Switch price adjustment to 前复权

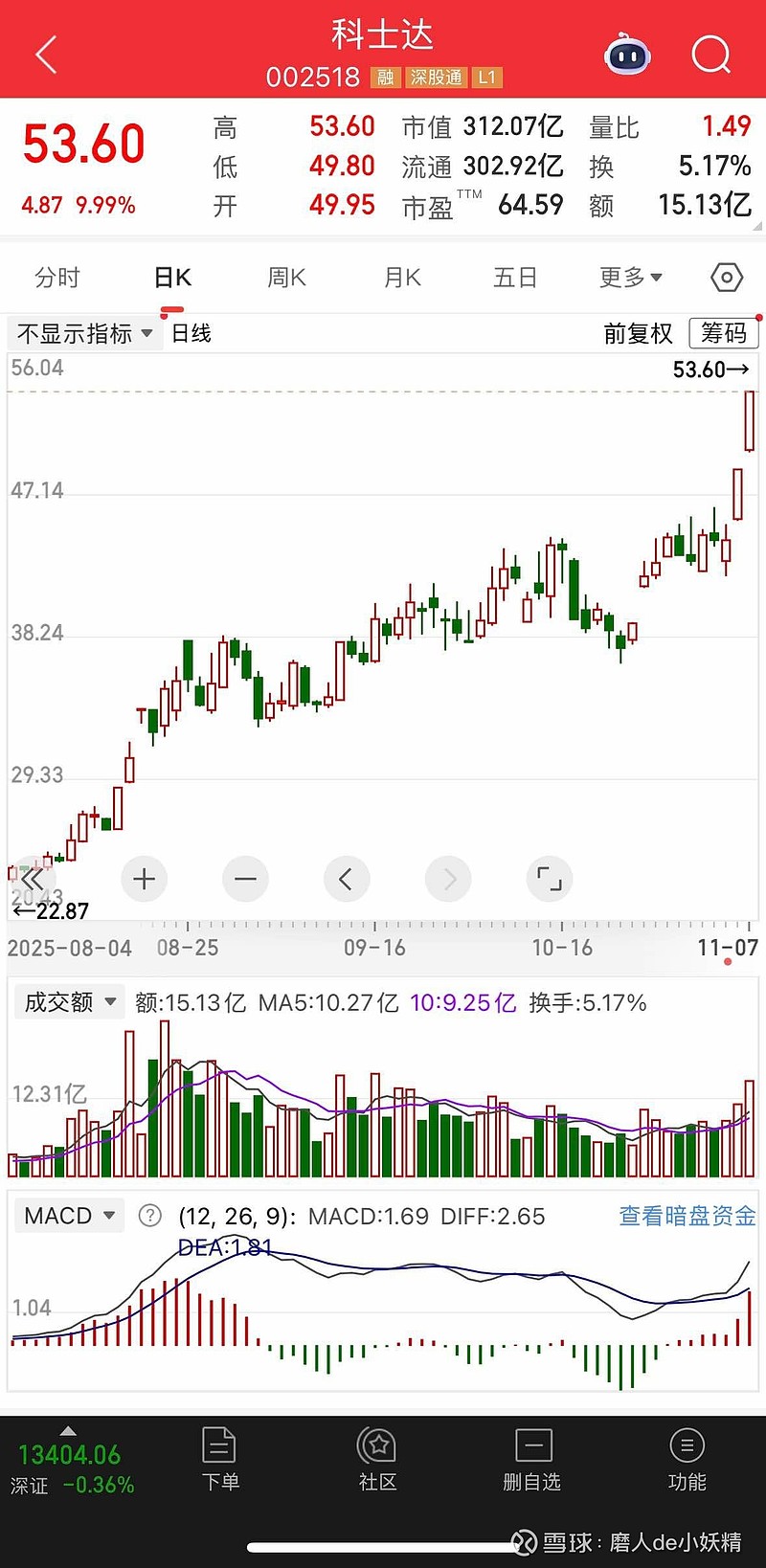(x=638, y=333)
